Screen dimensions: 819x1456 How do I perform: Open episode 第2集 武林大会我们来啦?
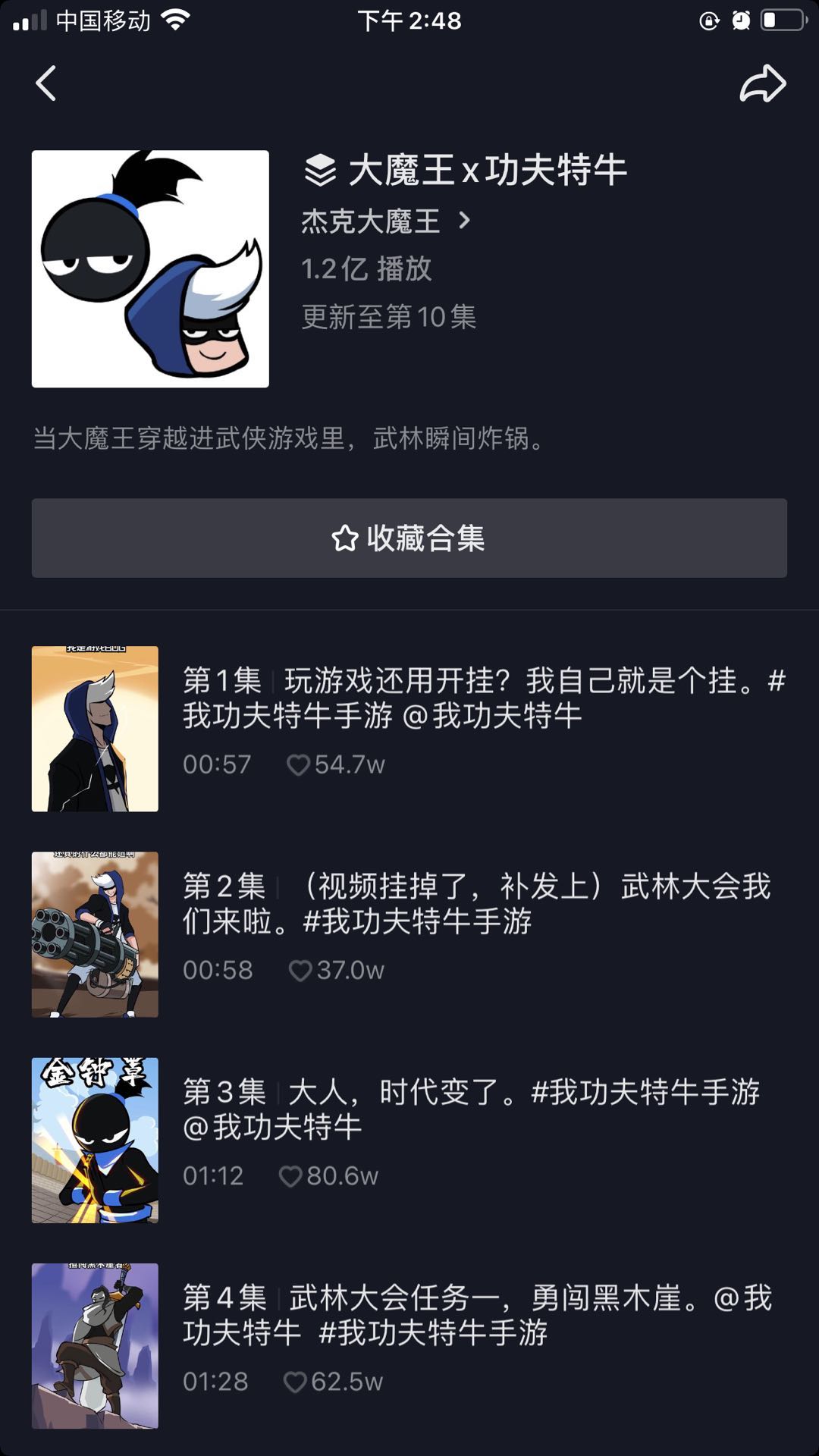[409, 934]
